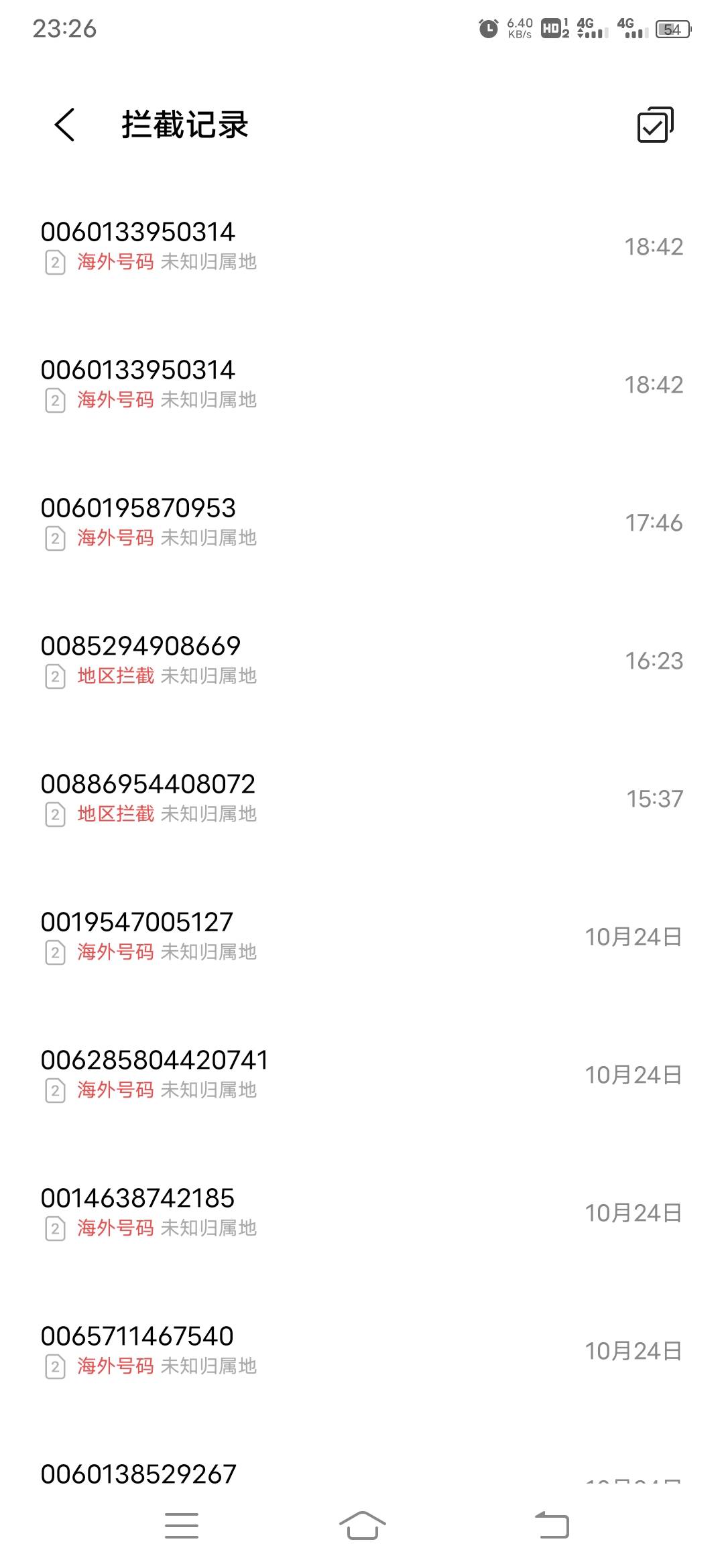Open blocked record 0060195870953
Image resolution: width=724 pixels, height=1568 pixels.
coord(362,523)
